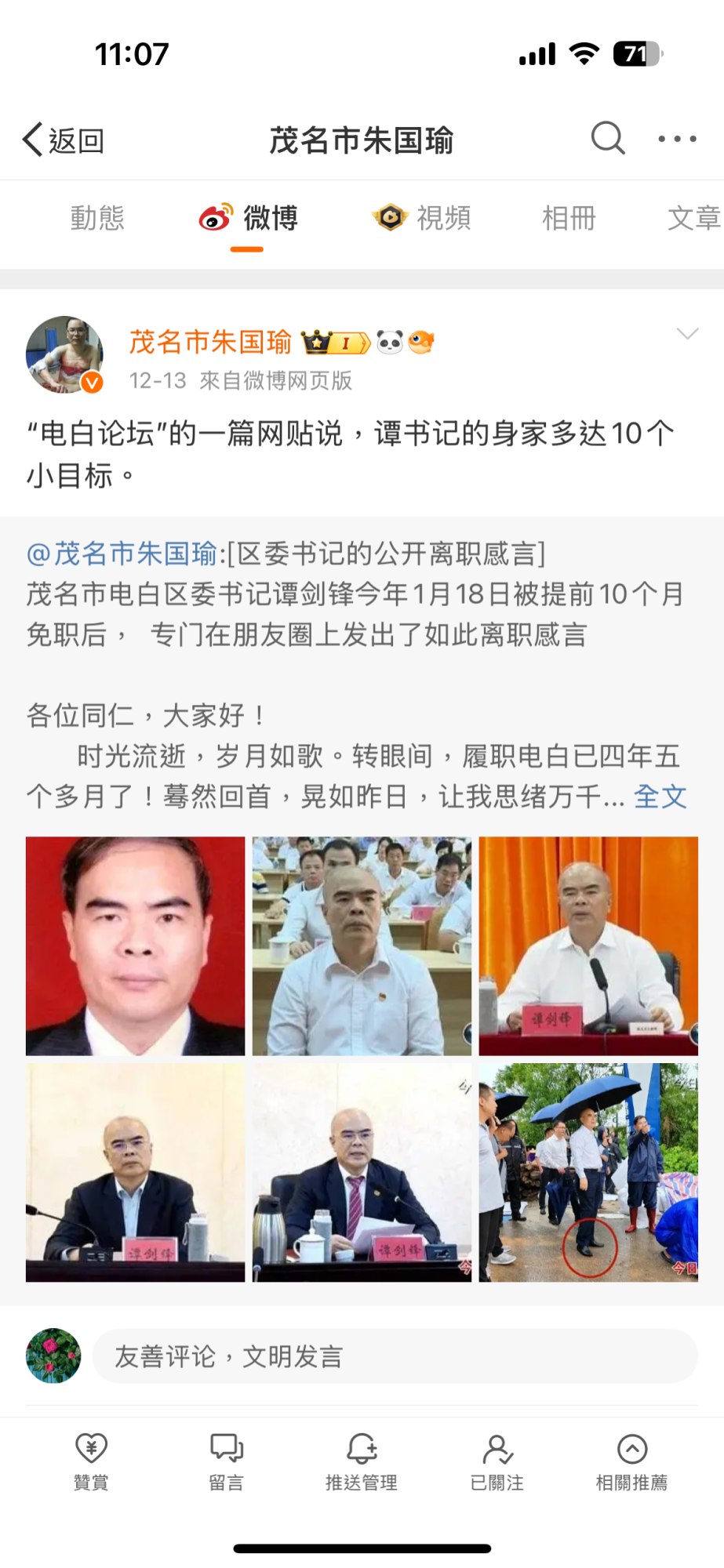Open the @茂名市朱国瑜 mention link

[x=122, y=554]
